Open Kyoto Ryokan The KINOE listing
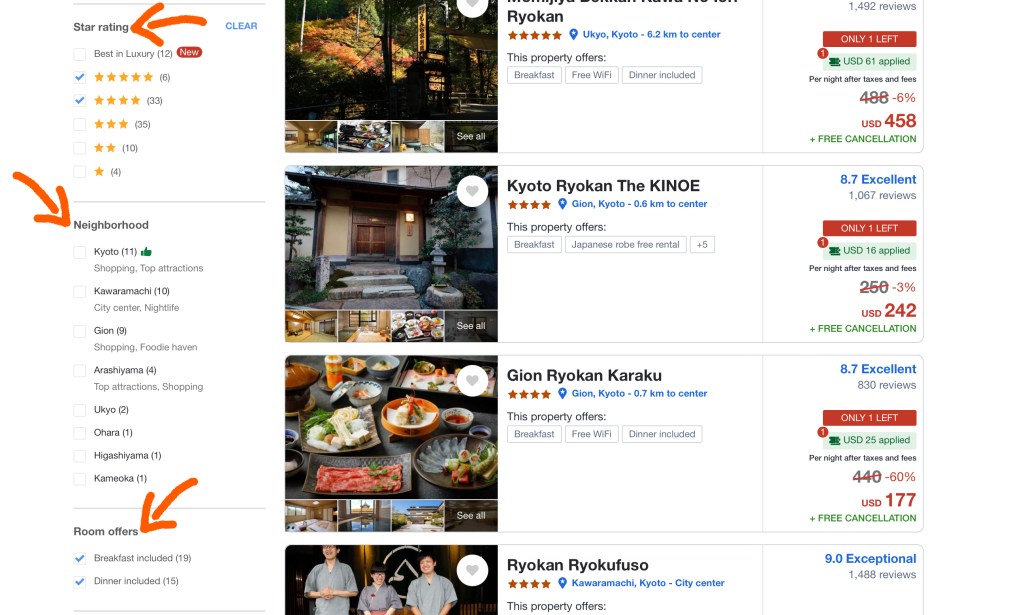Screen dimensions: 1024x615 coord(603,186)
